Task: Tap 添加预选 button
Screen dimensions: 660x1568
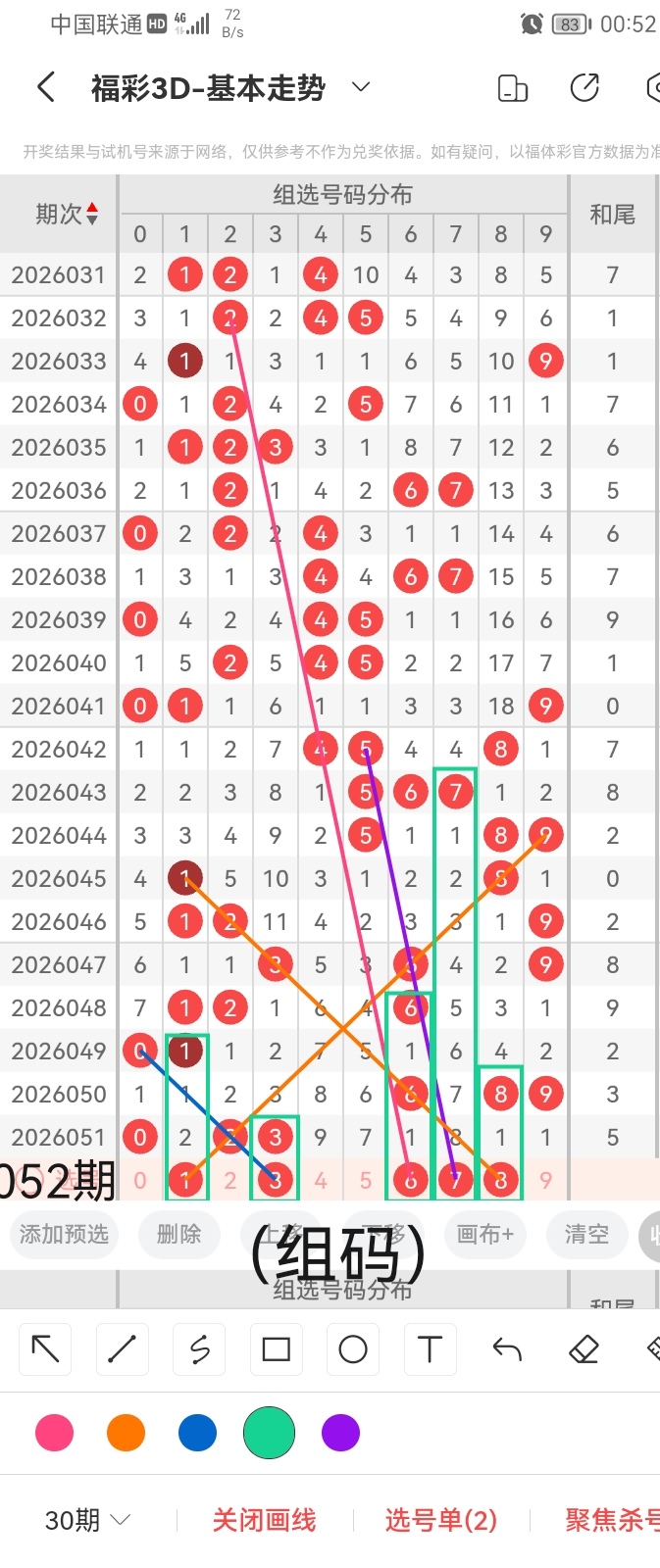Action: coord(64,1234)
